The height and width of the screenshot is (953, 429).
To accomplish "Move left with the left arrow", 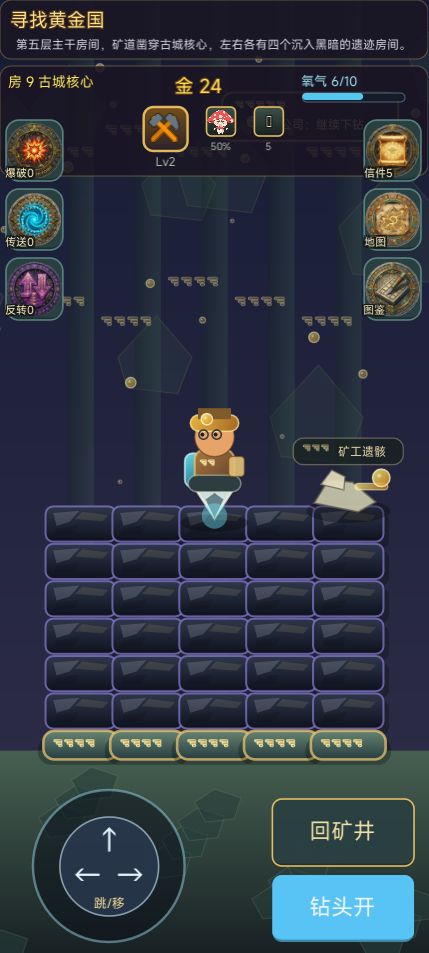I will tap(88, 875).
